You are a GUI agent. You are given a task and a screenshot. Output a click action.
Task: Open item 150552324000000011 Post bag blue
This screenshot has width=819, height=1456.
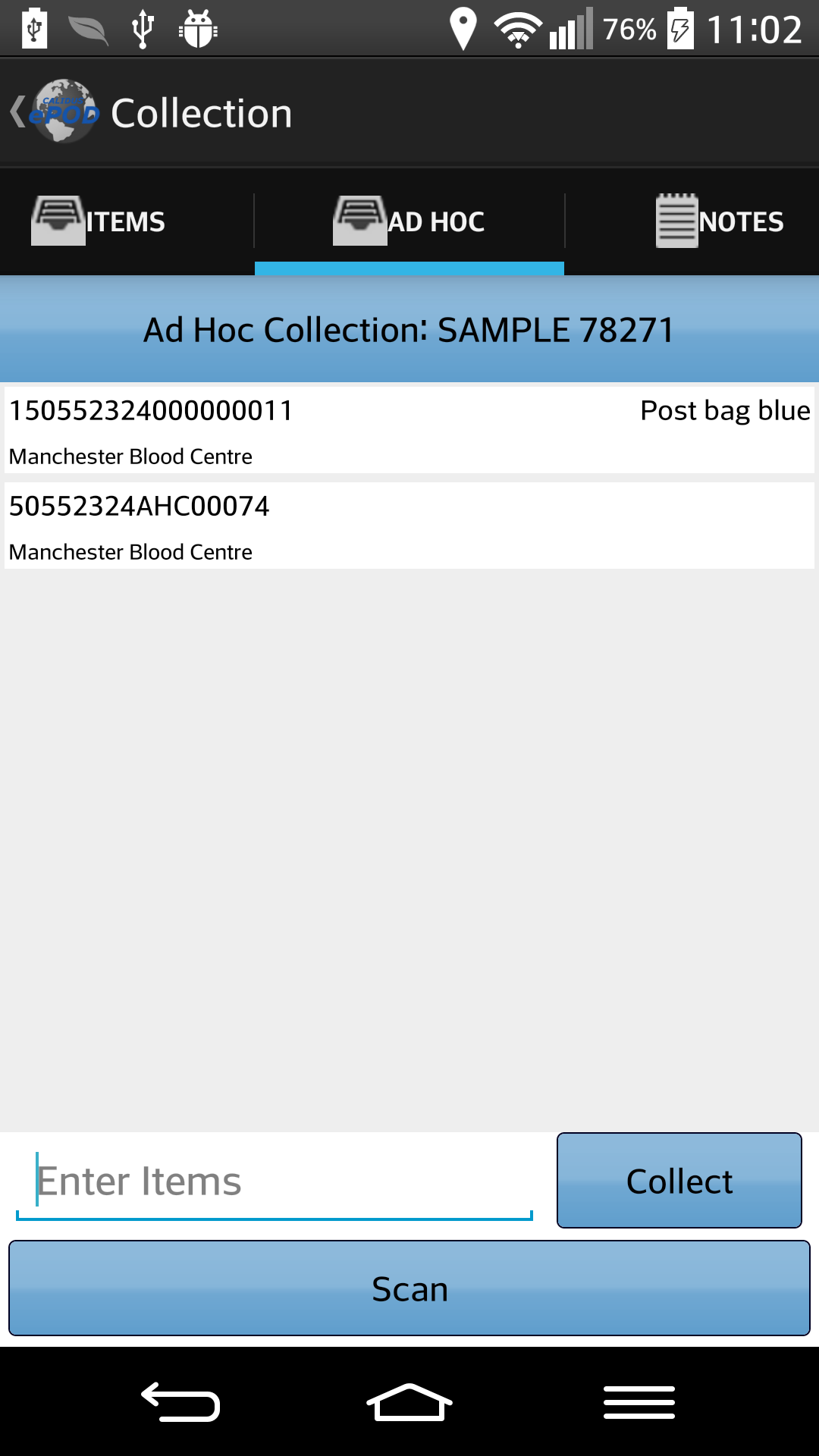coord(409,431)
